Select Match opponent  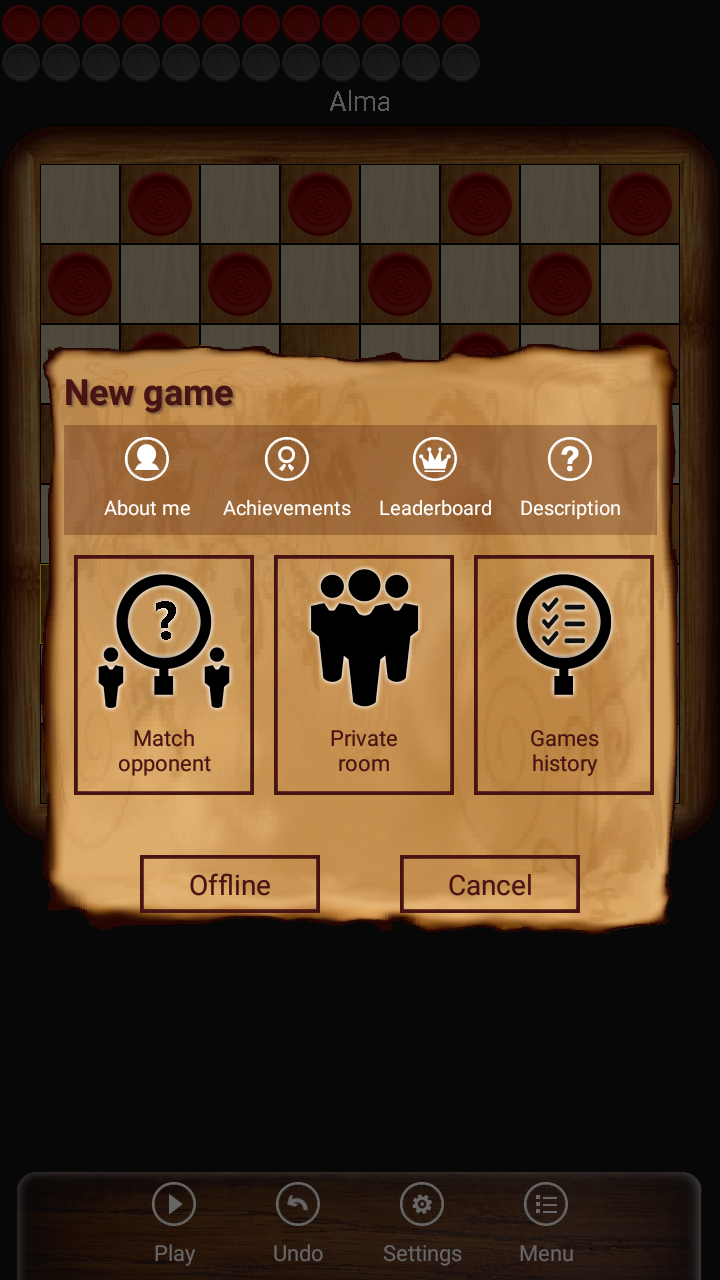click(x=164, y=675)
